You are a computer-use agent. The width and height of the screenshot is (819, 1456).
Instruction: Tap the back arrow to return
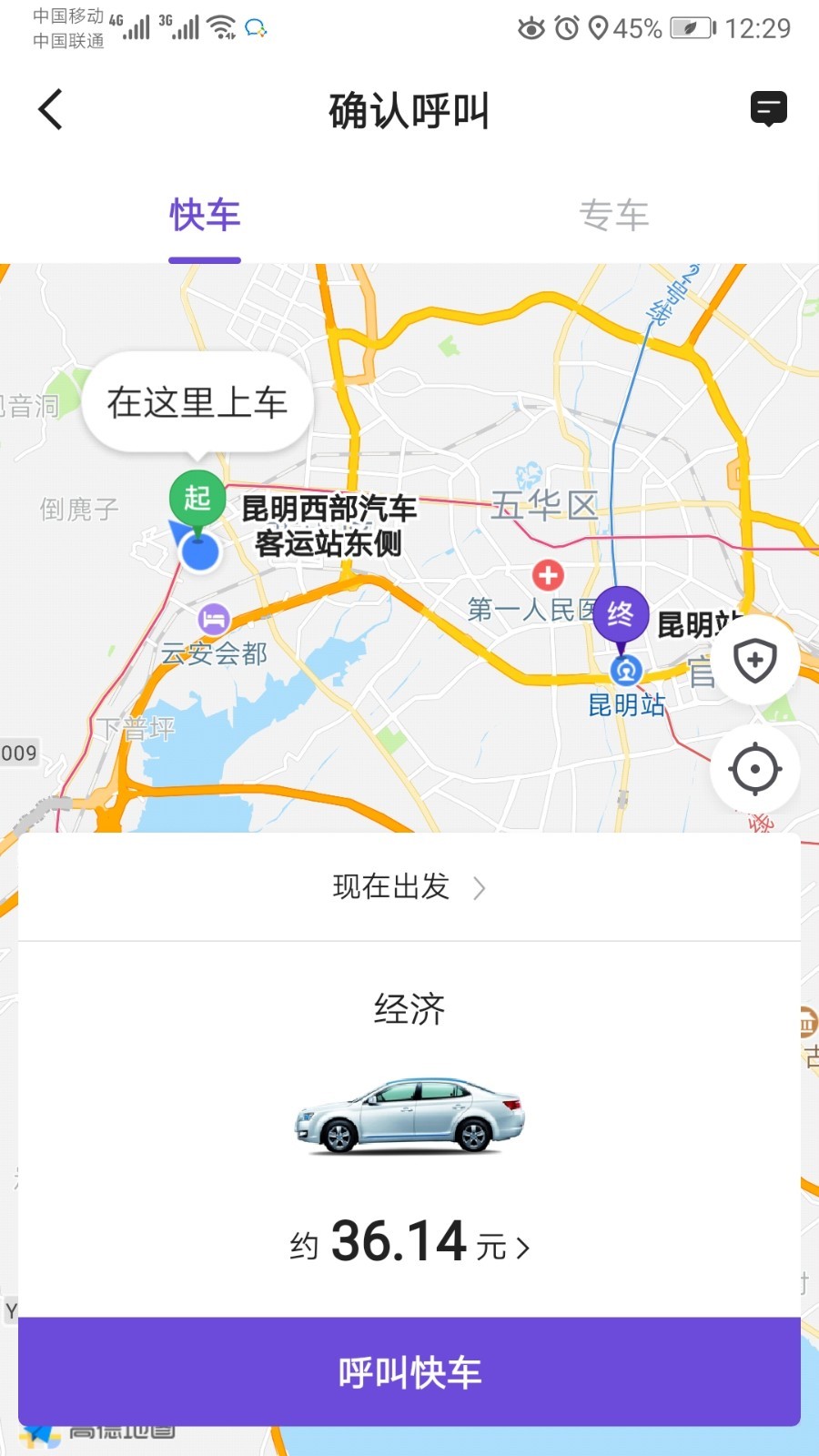pyautogui.click(x=50, y=109)
